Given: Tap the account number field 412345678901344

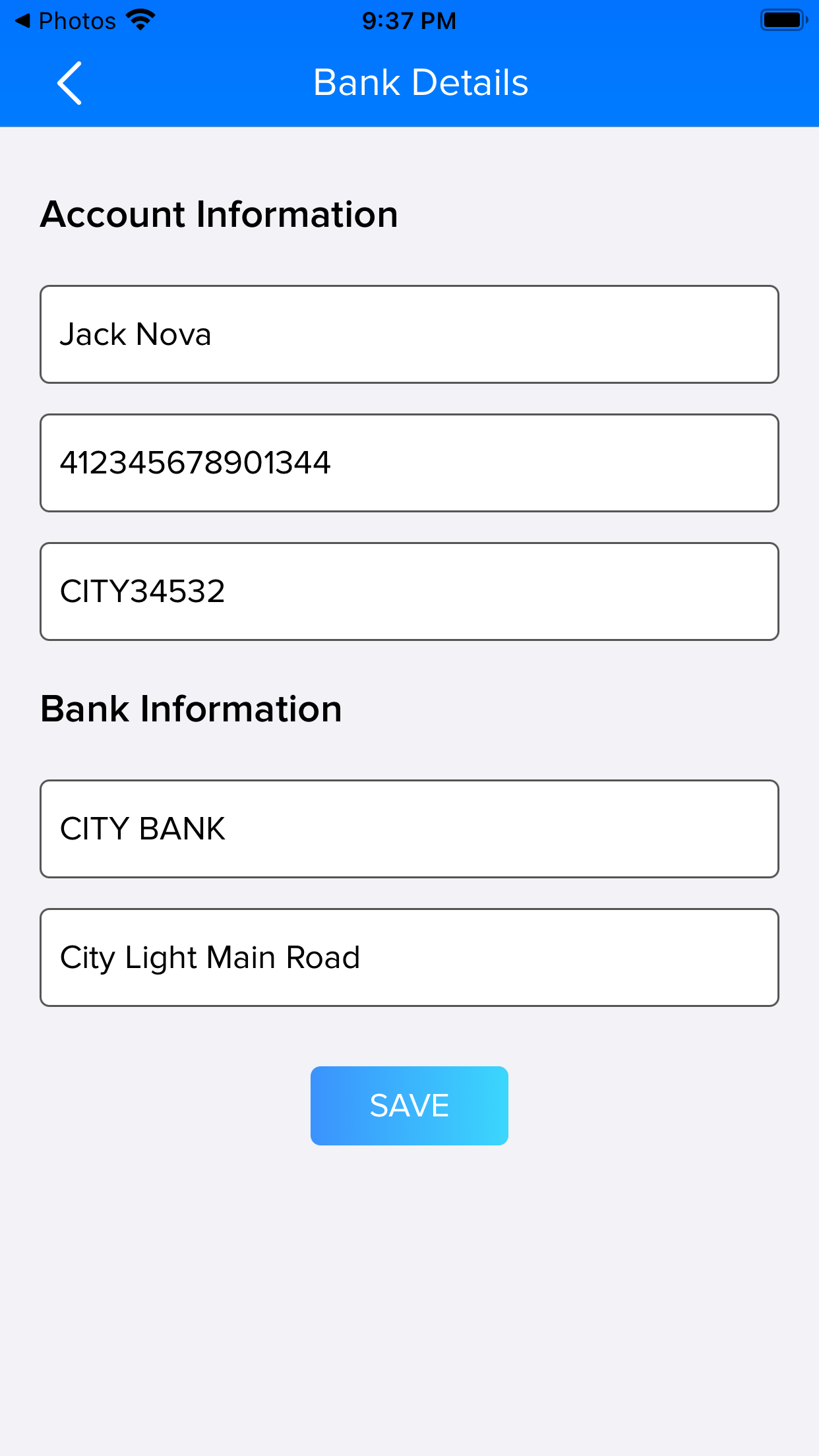Looking at the screenshot, I should pos(409,463).
